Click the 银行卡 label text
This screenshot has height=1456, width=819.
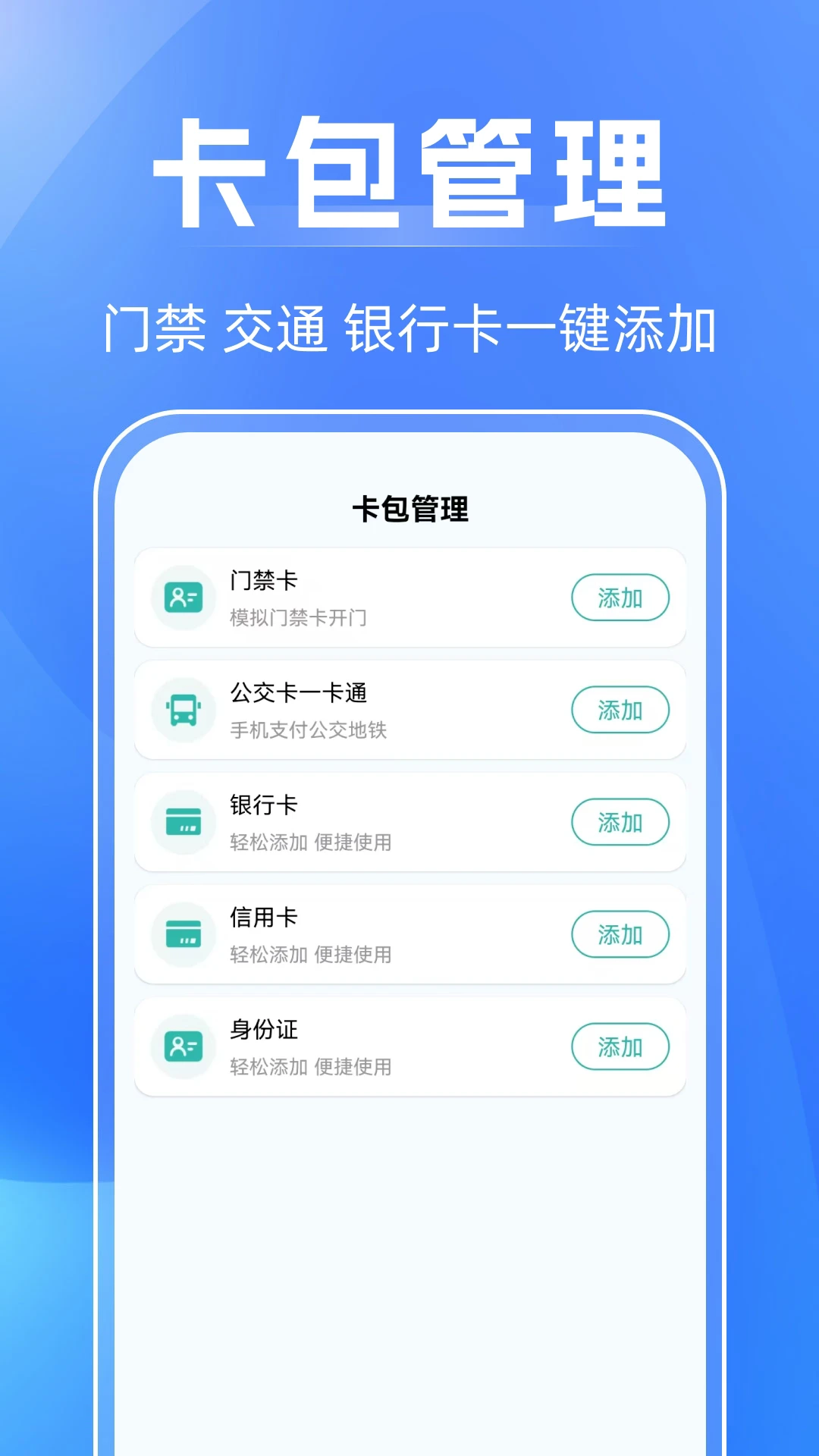[x=262, y=806]
